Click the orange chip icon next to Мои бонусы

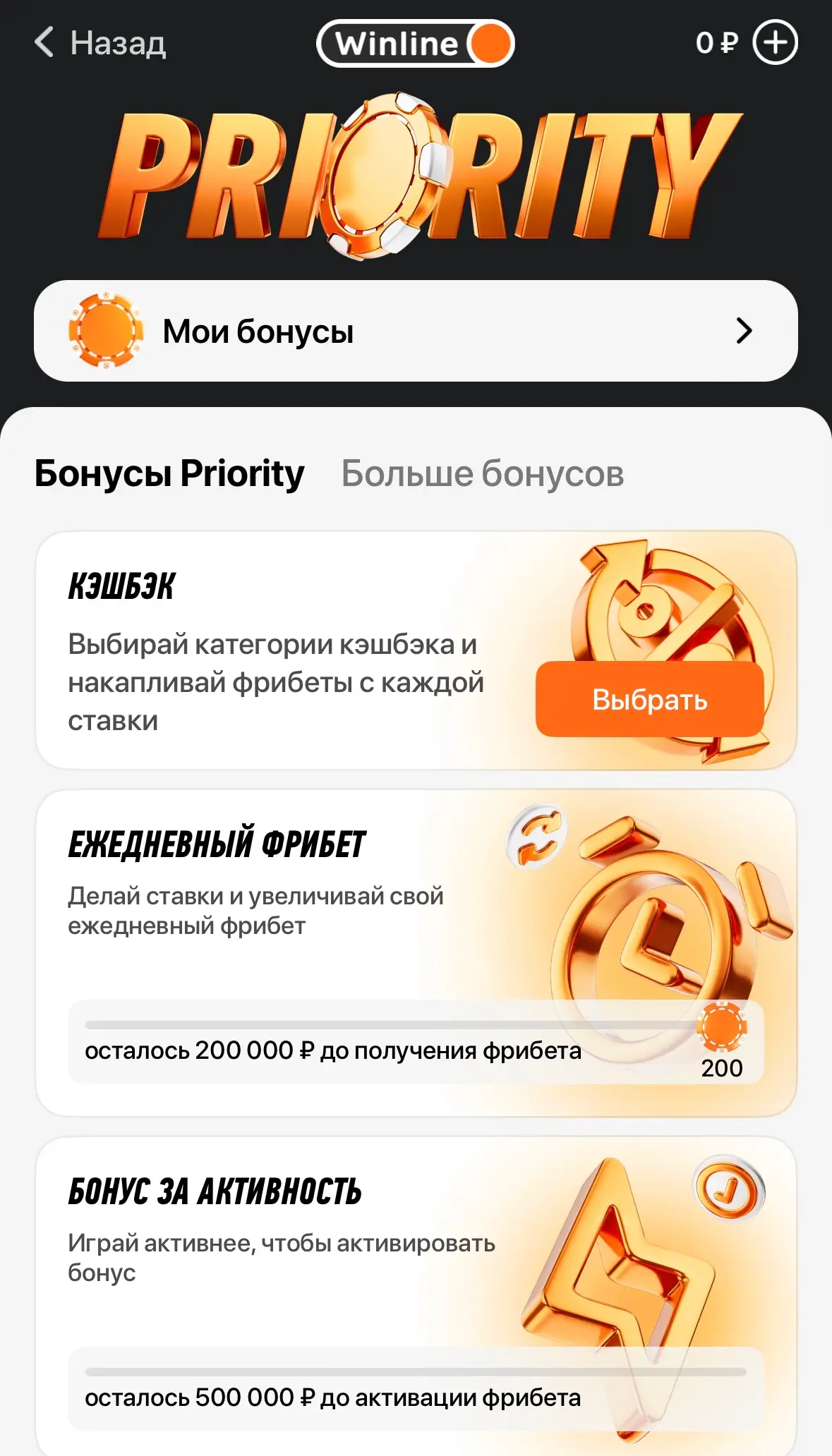tap(104, 330)
